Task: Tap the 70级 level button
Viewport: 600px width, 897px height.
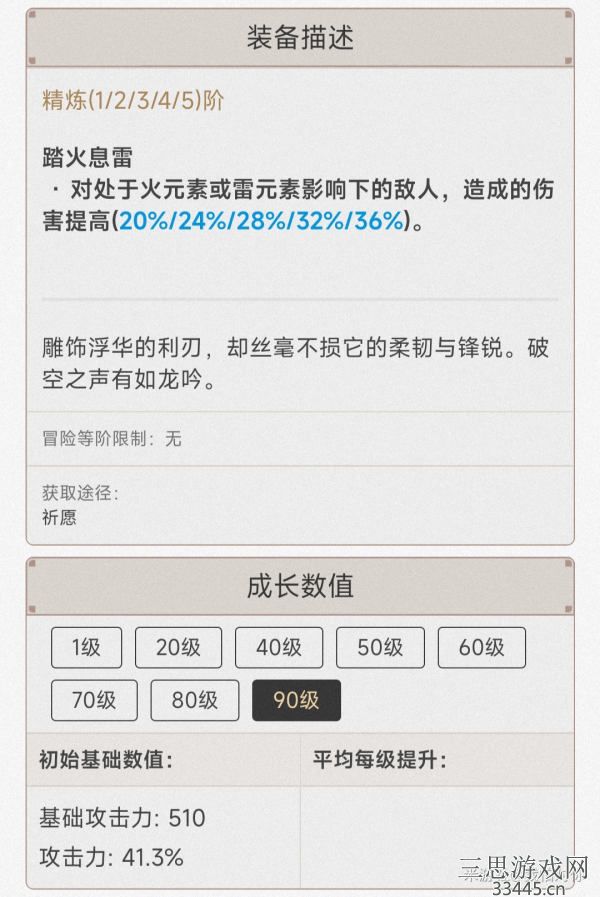Action: click(x=94, y=700)
